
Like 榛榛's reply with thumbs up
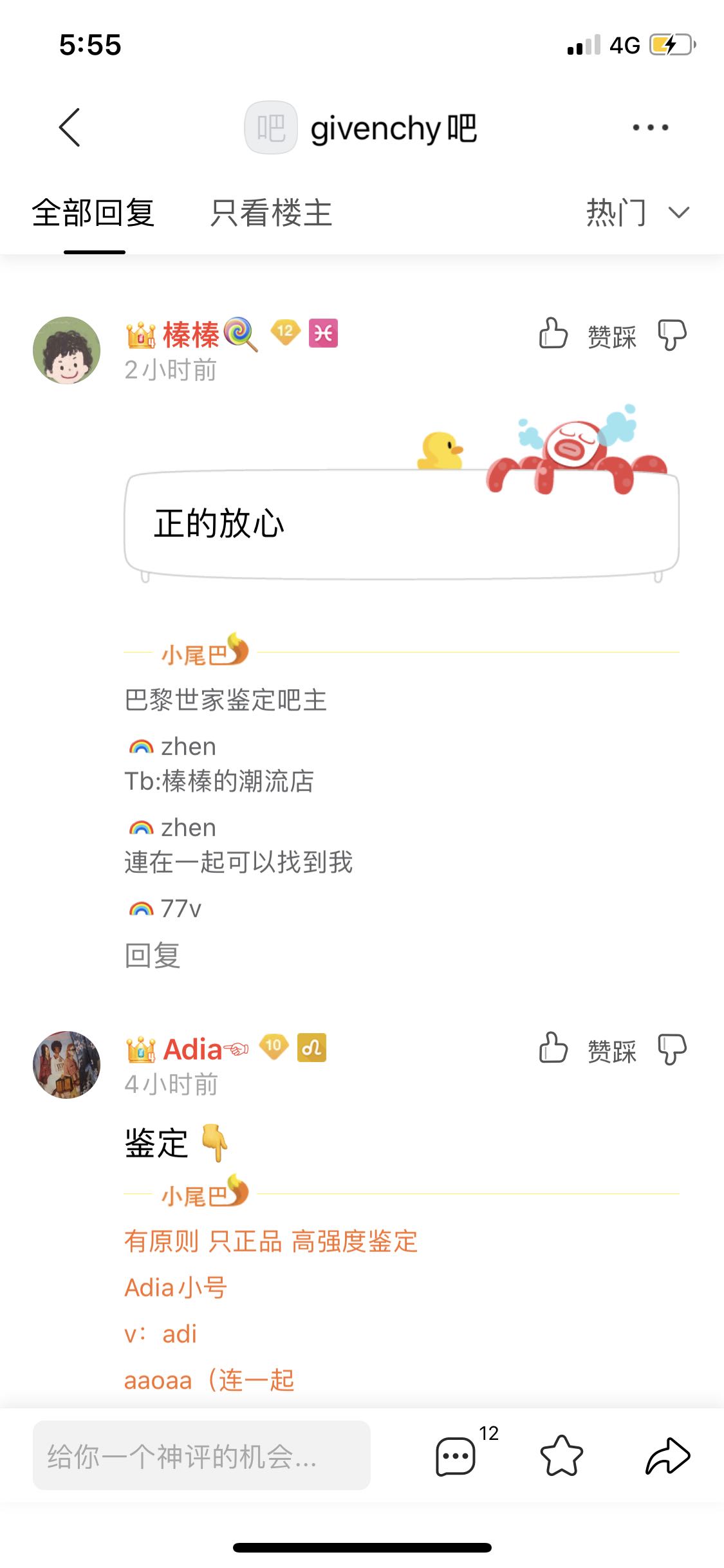pos(553,334)
